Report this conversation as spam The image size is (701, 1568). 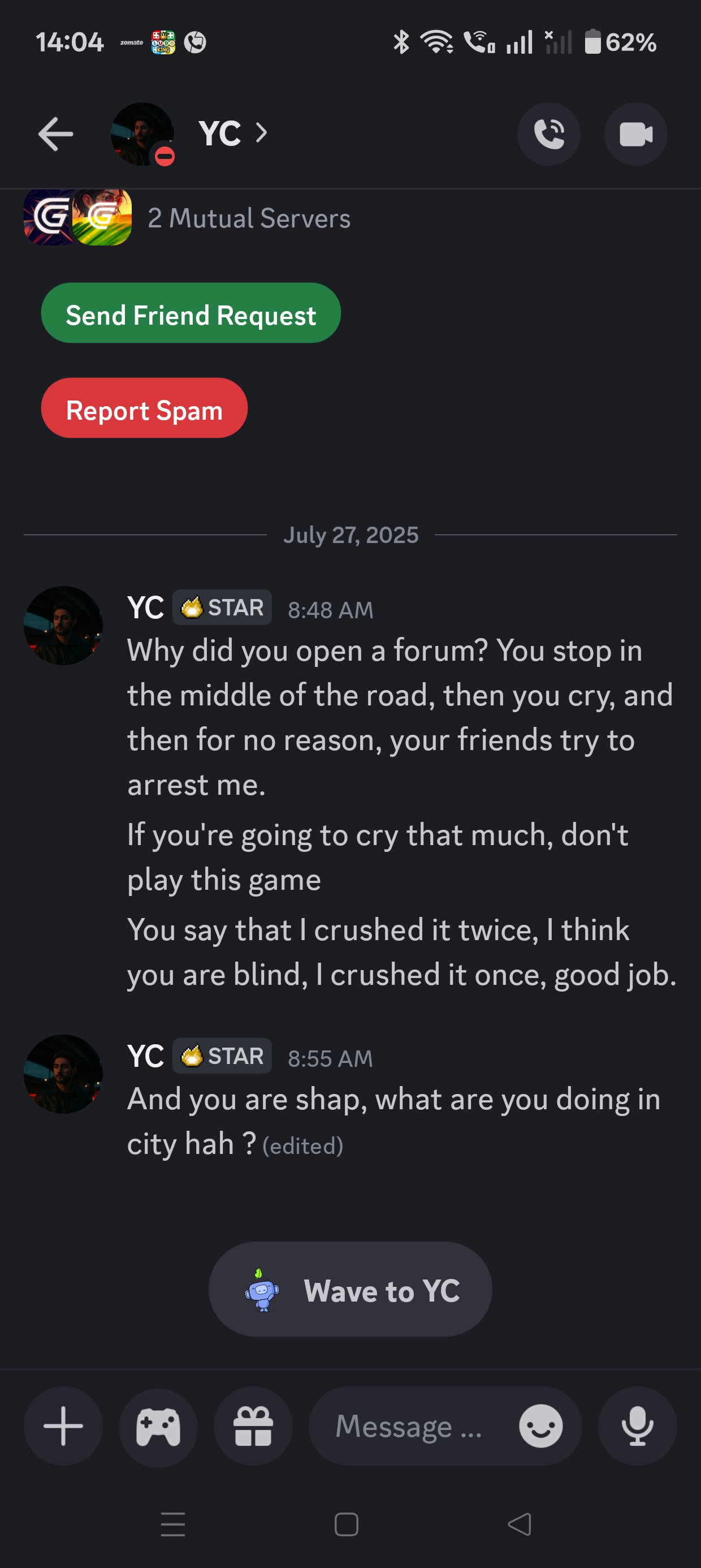(144, 408)
